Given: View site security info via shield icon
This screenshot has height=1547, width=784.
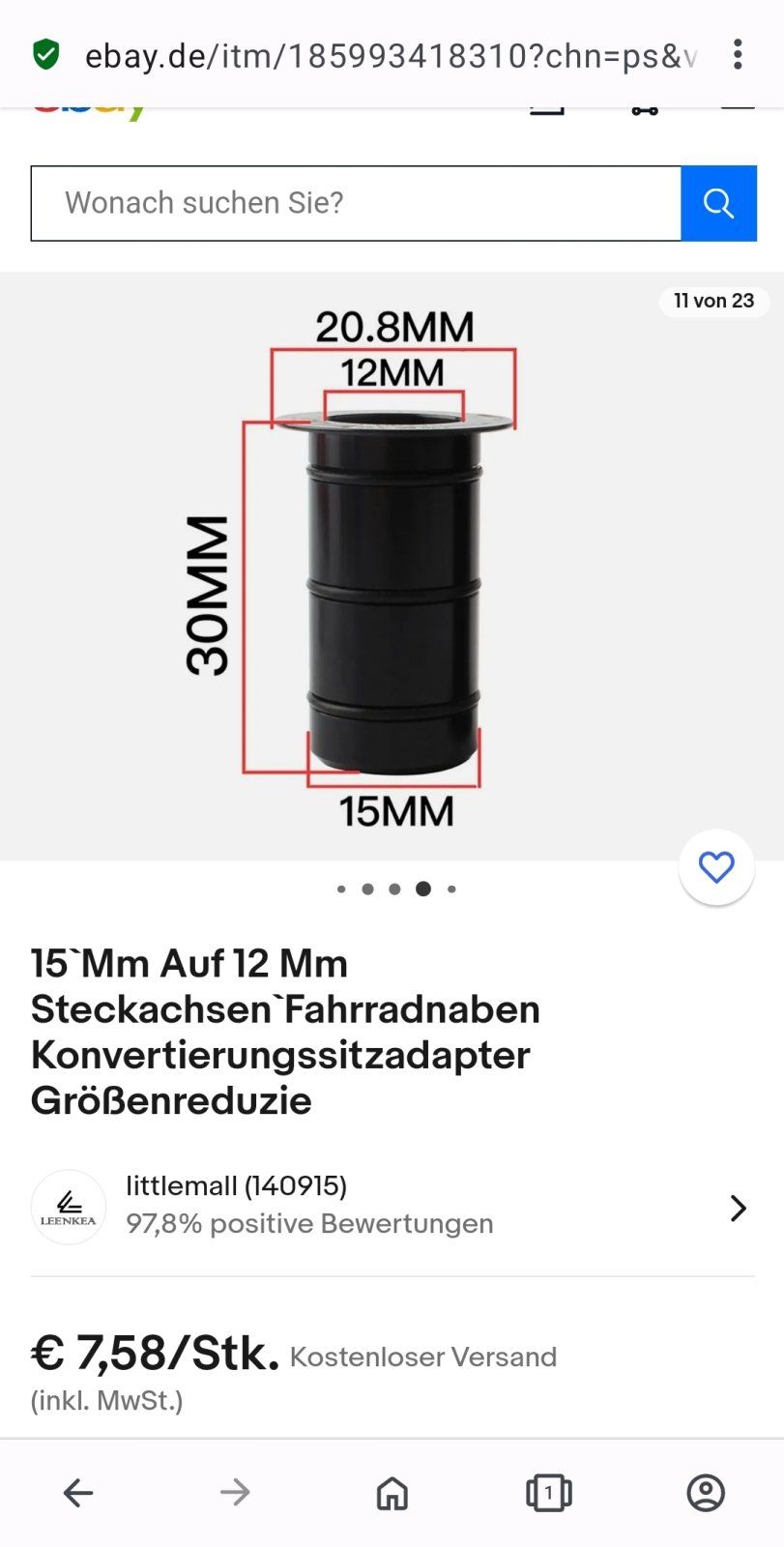Looking at the screenshot, I should coord(46,55).
